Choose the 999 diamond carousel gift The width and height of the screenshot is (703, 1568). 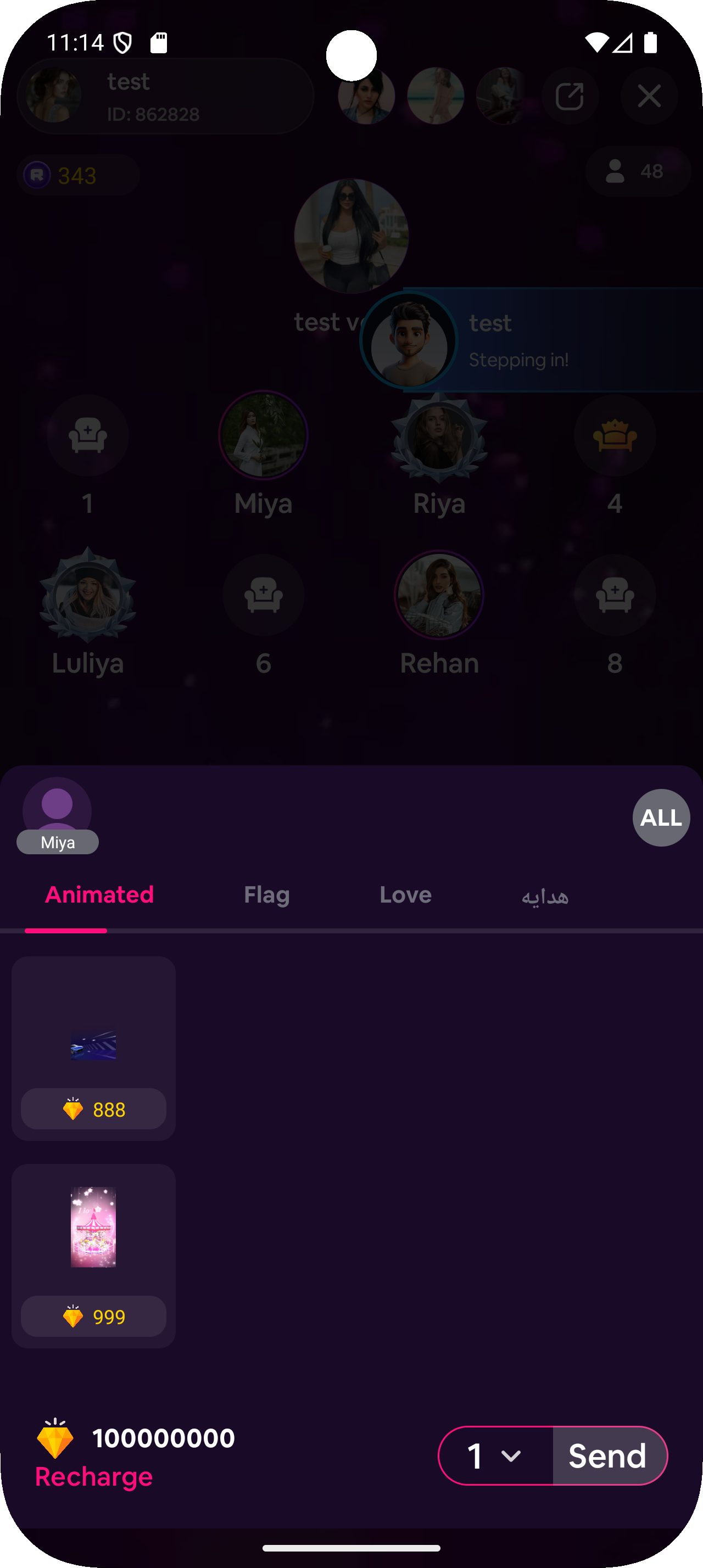click(94, 1255)
